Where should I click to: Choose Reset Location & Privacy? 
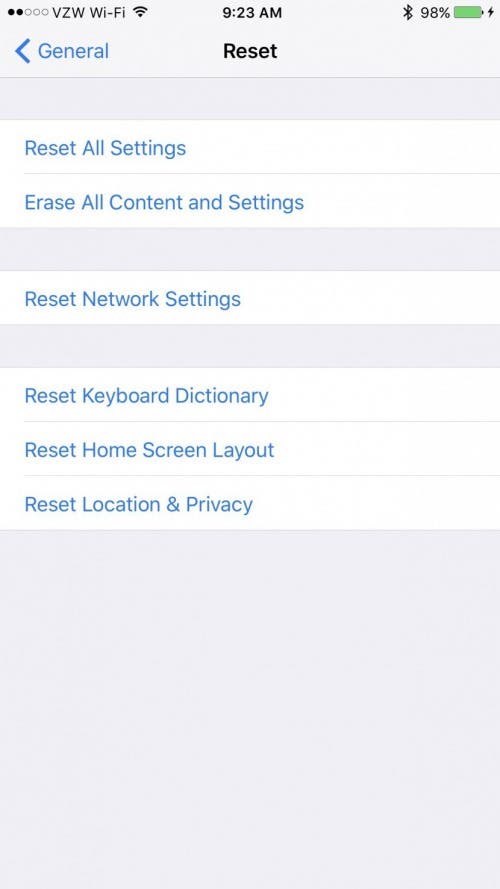pyautogui.click(x=250, y=503)
